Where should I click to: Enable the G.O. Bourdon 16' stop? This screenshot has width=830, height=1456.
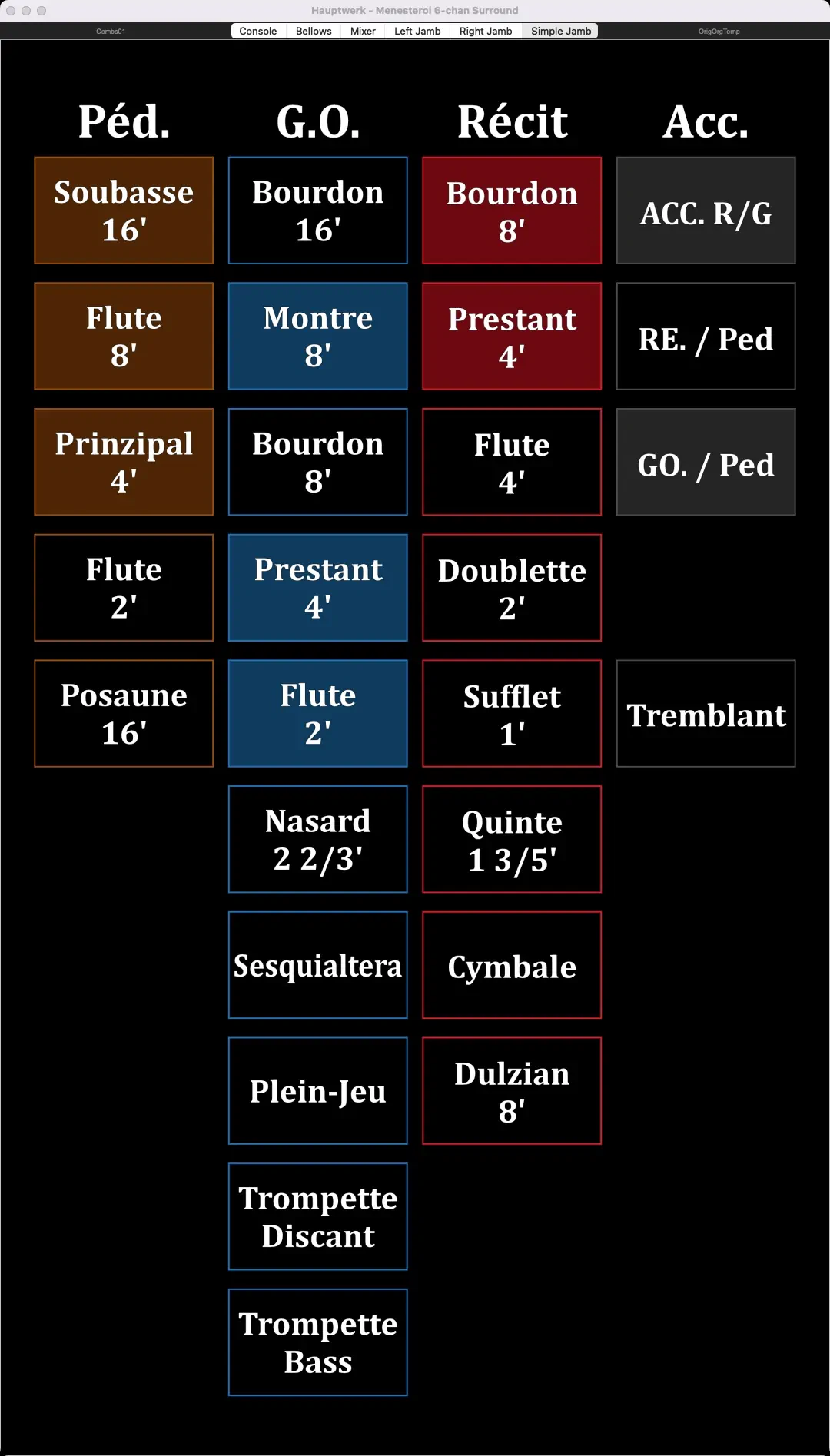coord(317,211)
